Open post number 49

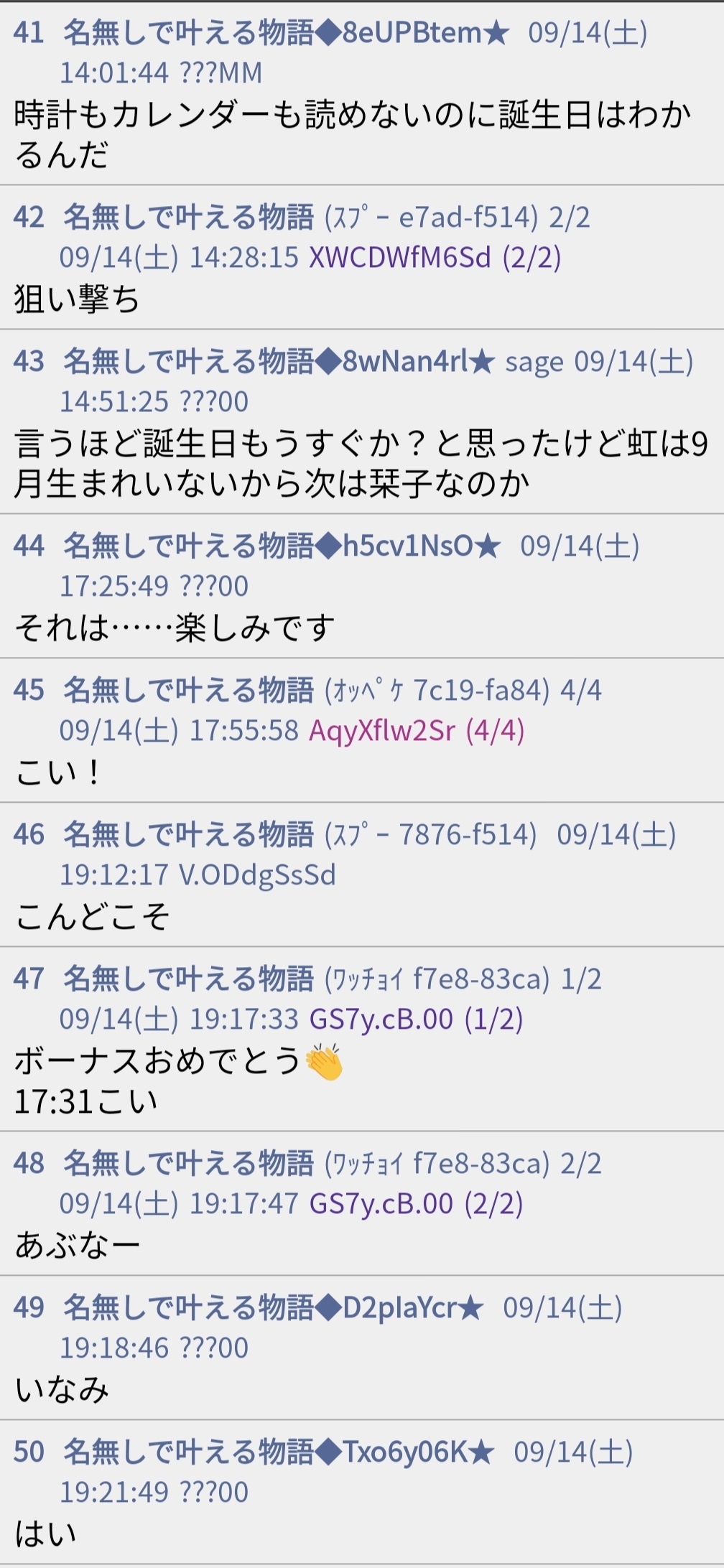tap(29, 1308)
